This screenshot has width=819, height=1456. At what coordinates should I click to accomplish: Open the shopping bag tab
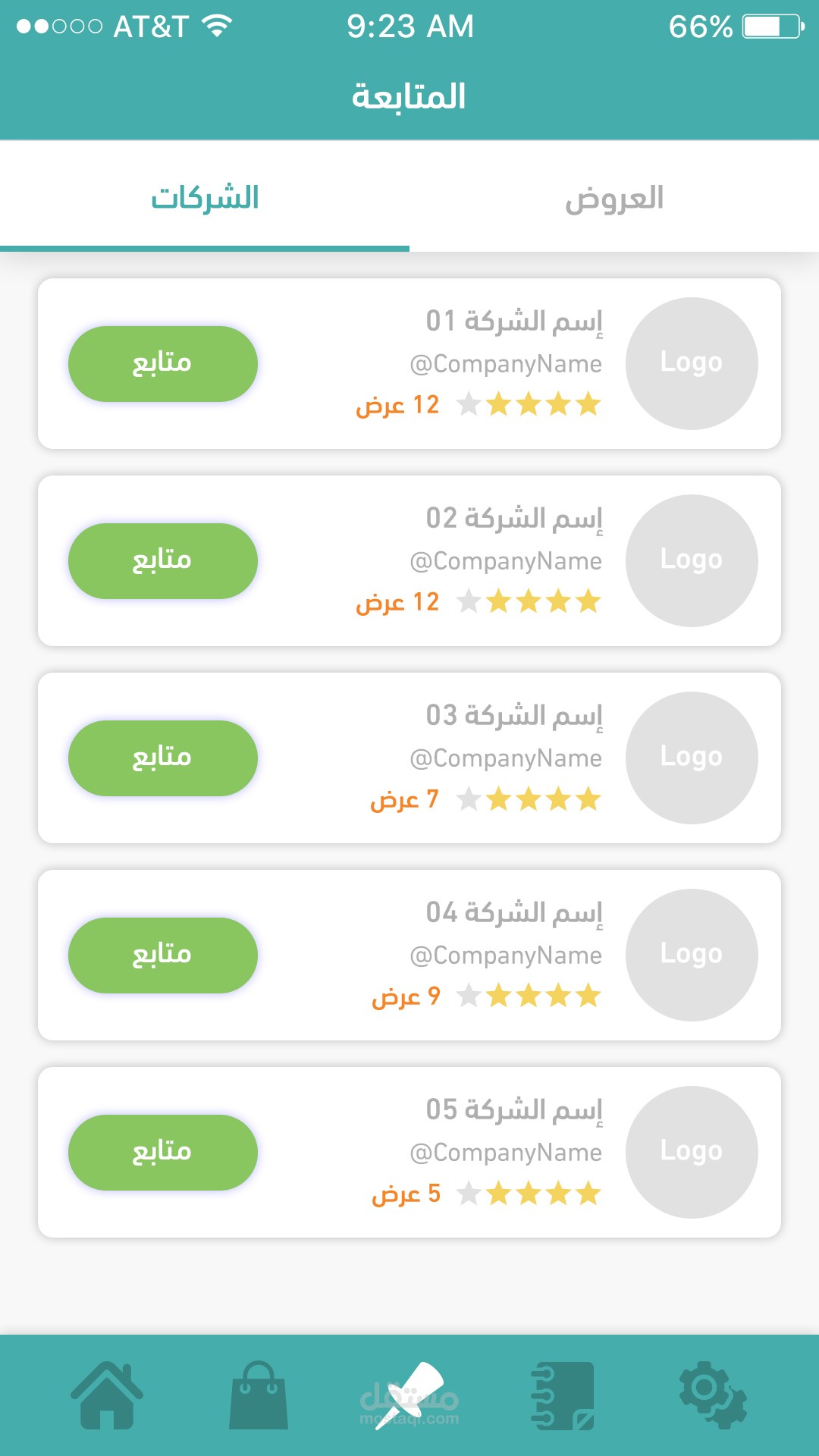click(259, 1395)
